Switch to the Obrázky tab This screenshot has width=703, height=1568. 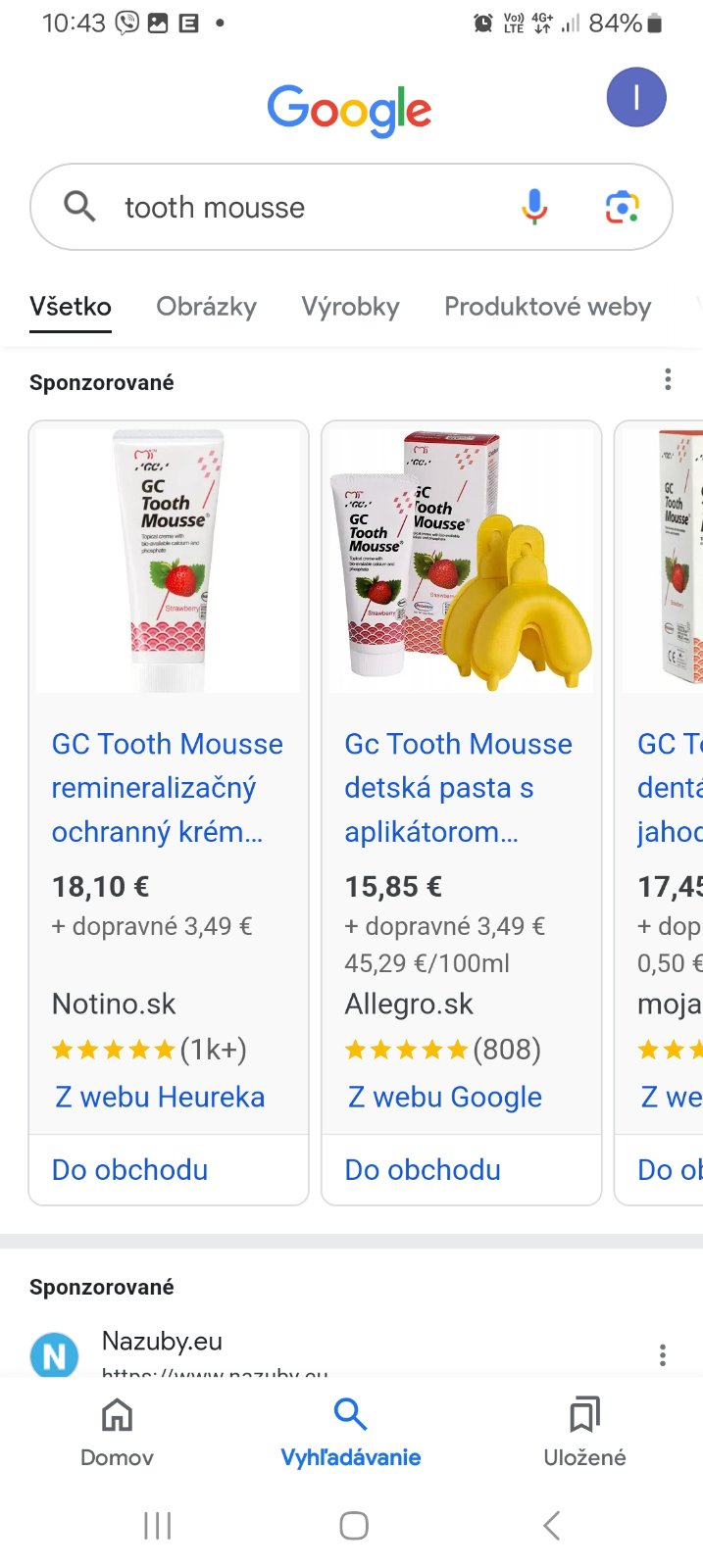pos(206,307)
